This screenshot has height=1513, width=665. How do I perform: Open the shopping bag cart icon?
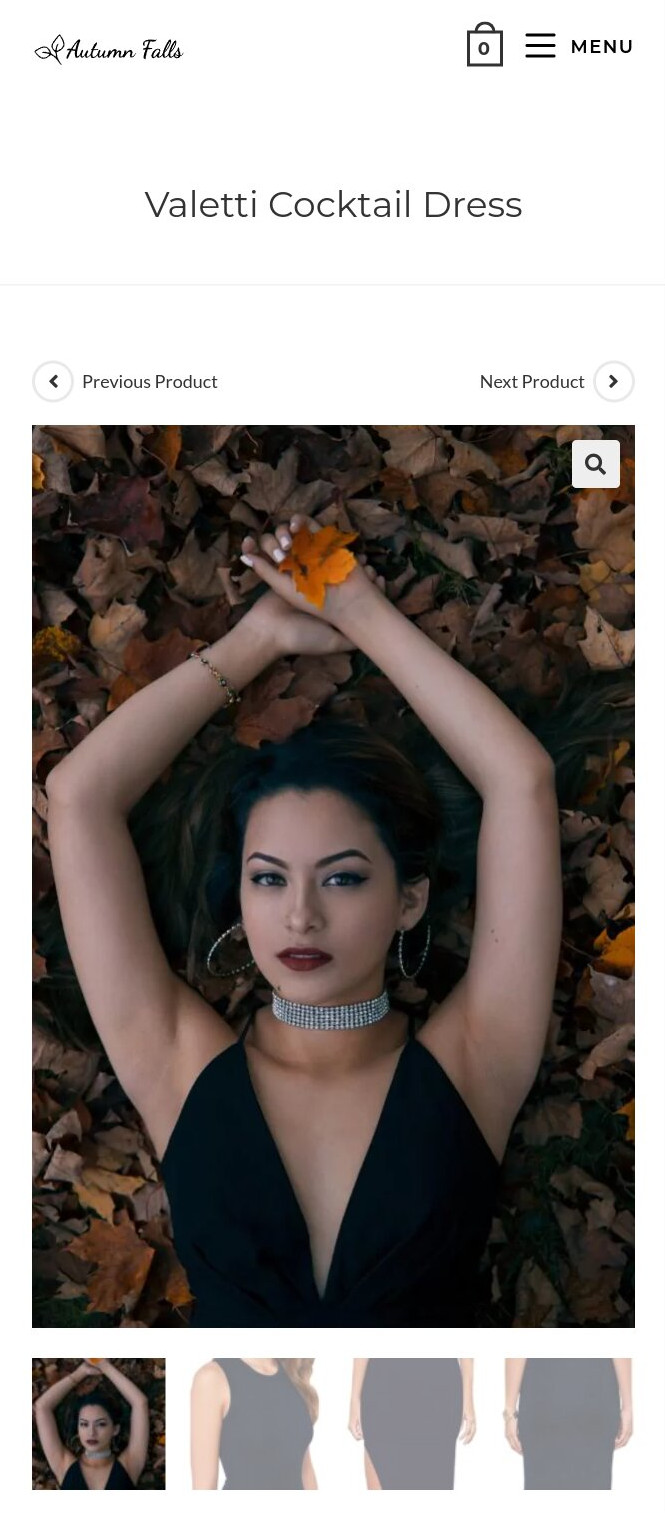point(484,45)
